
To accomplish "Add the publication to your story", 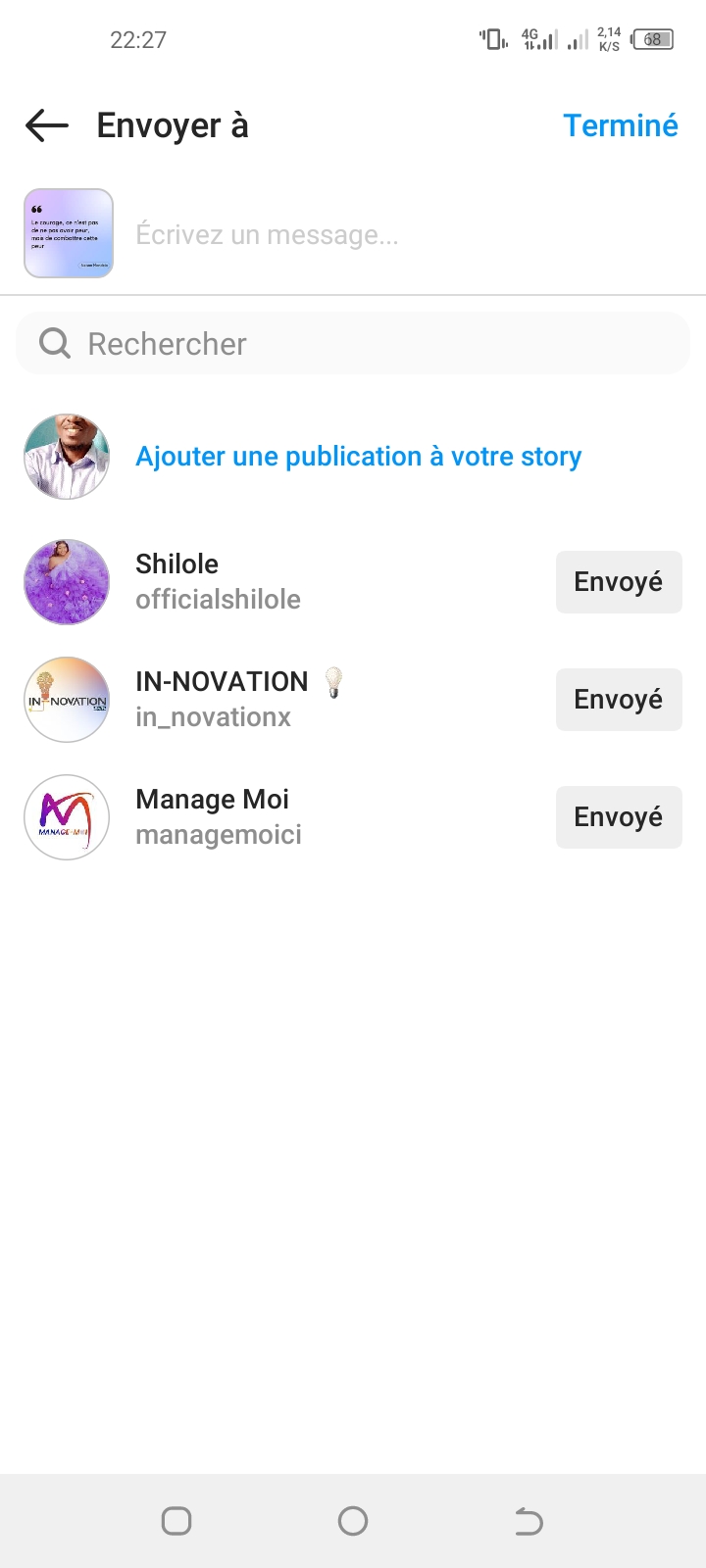I will [x=358, y=457].
